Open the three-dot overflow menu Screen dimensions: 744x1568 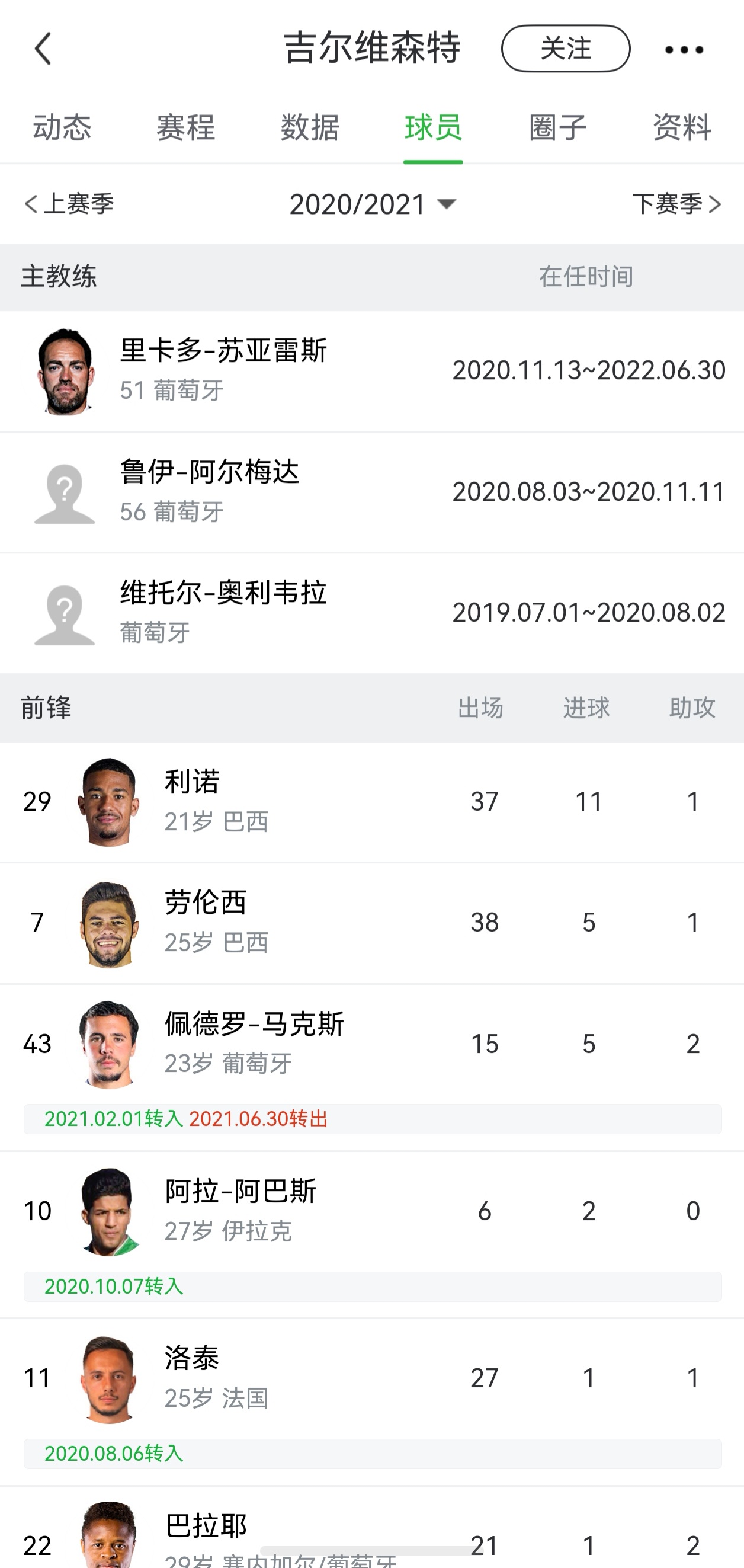point(684,49)
